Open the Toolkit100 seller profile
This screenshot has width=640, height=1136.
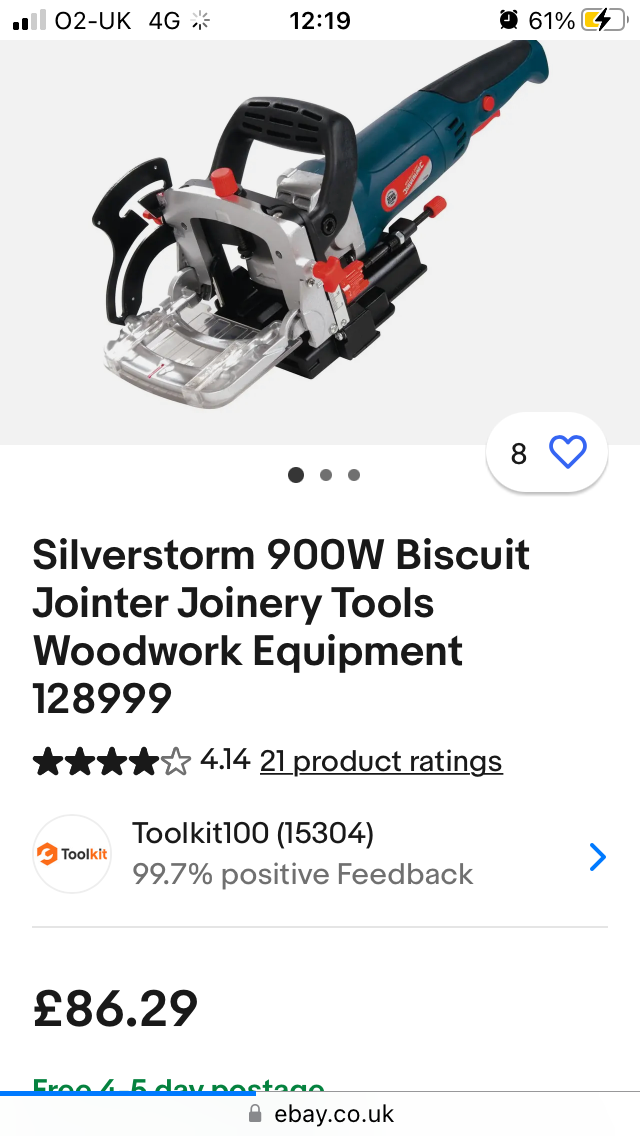point(320,855)
